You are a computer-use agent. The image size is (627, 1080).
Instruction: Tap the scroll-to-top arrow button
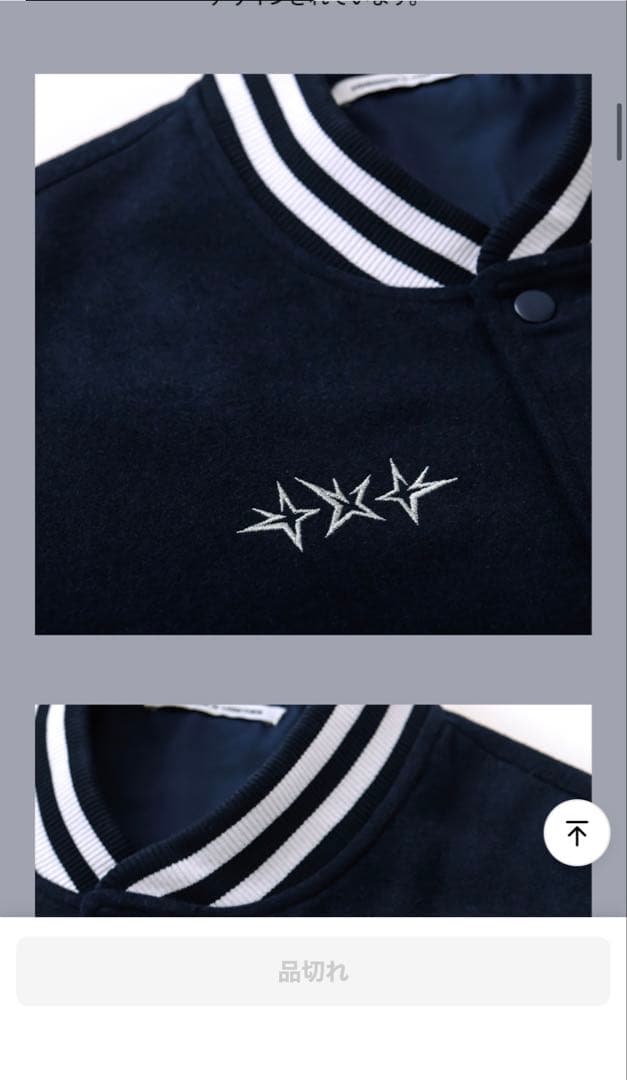pos(576,833)
